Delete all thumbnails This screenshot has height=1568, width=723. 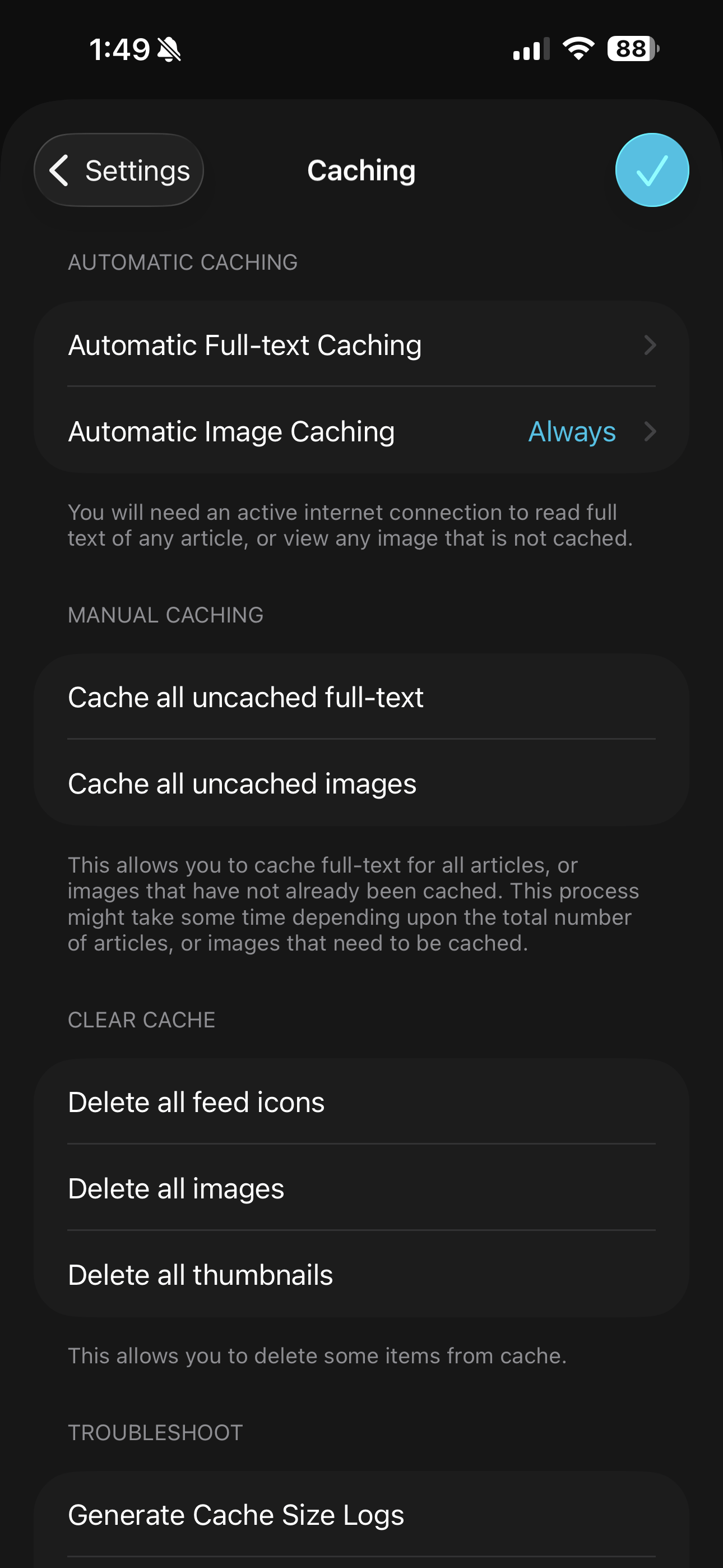361,1275
